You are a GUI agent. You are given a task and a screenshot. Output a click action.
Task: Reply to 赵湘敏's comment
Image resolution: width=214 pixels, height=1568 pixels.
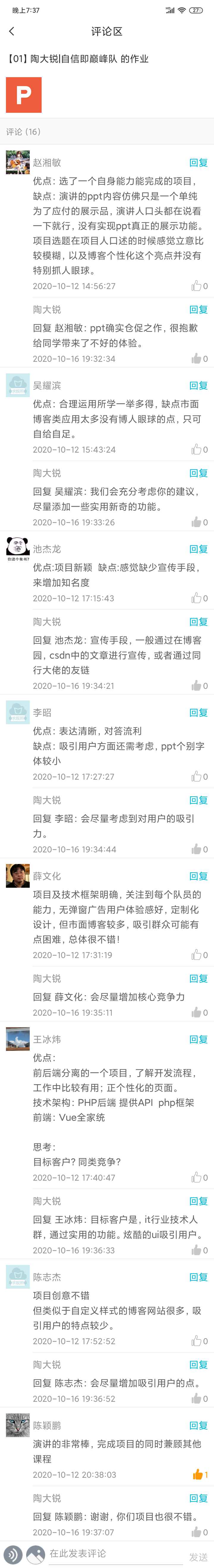coord(198,163)
